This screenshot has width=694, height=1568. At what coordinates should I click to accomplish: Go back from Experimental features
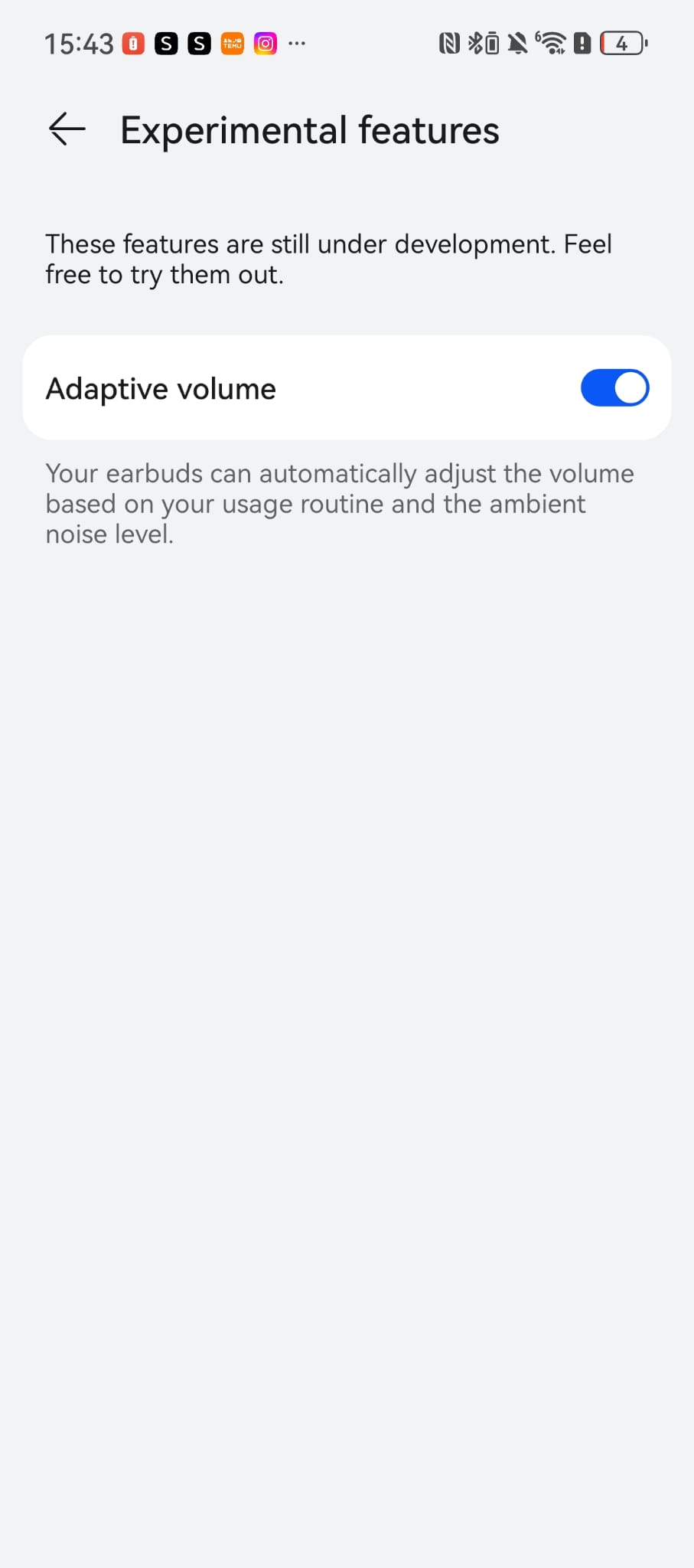click(x=67, y=129)
